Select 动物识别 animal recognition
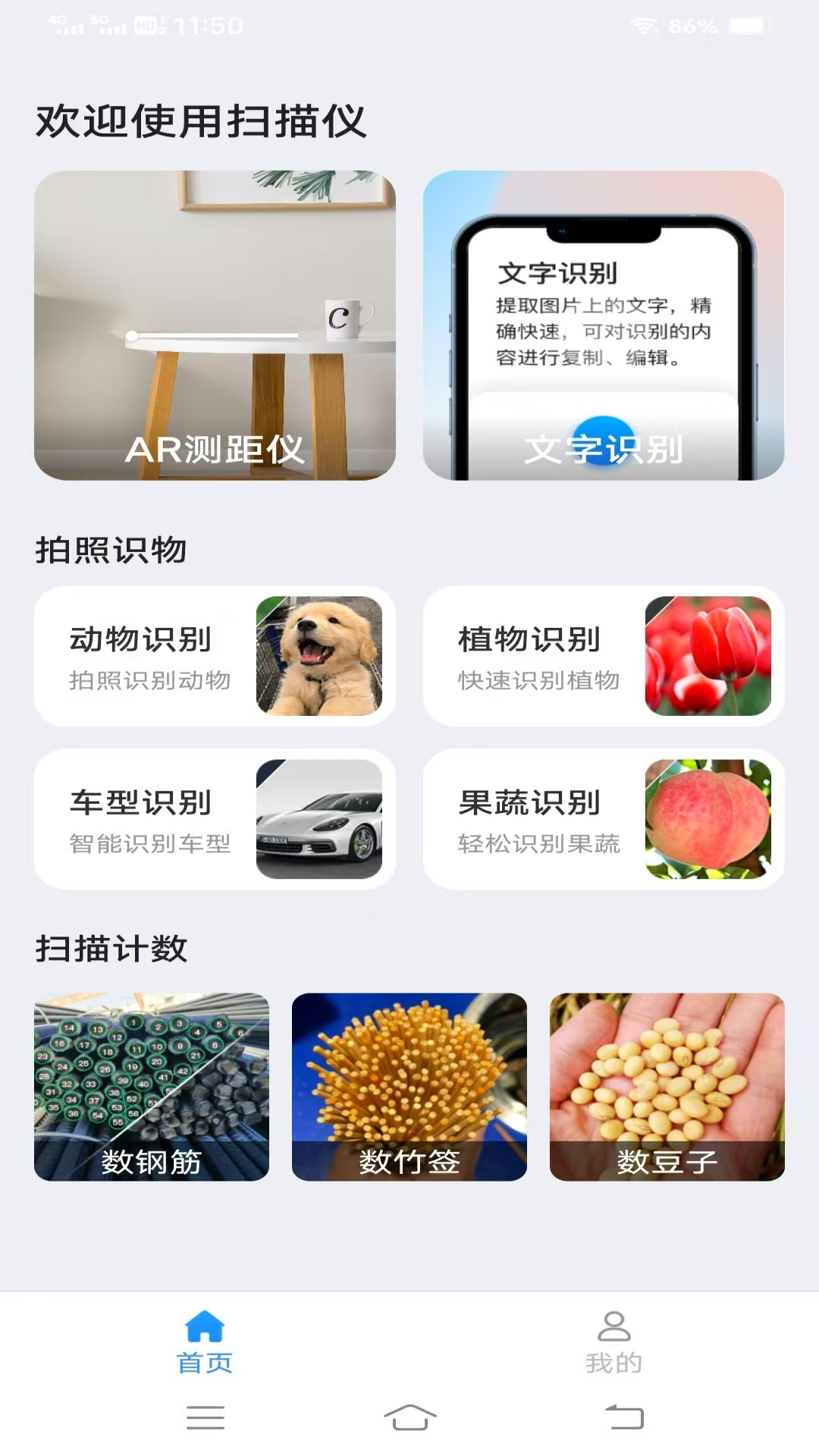The width and height of the screenshot is (819, 1456). [215, 656]
